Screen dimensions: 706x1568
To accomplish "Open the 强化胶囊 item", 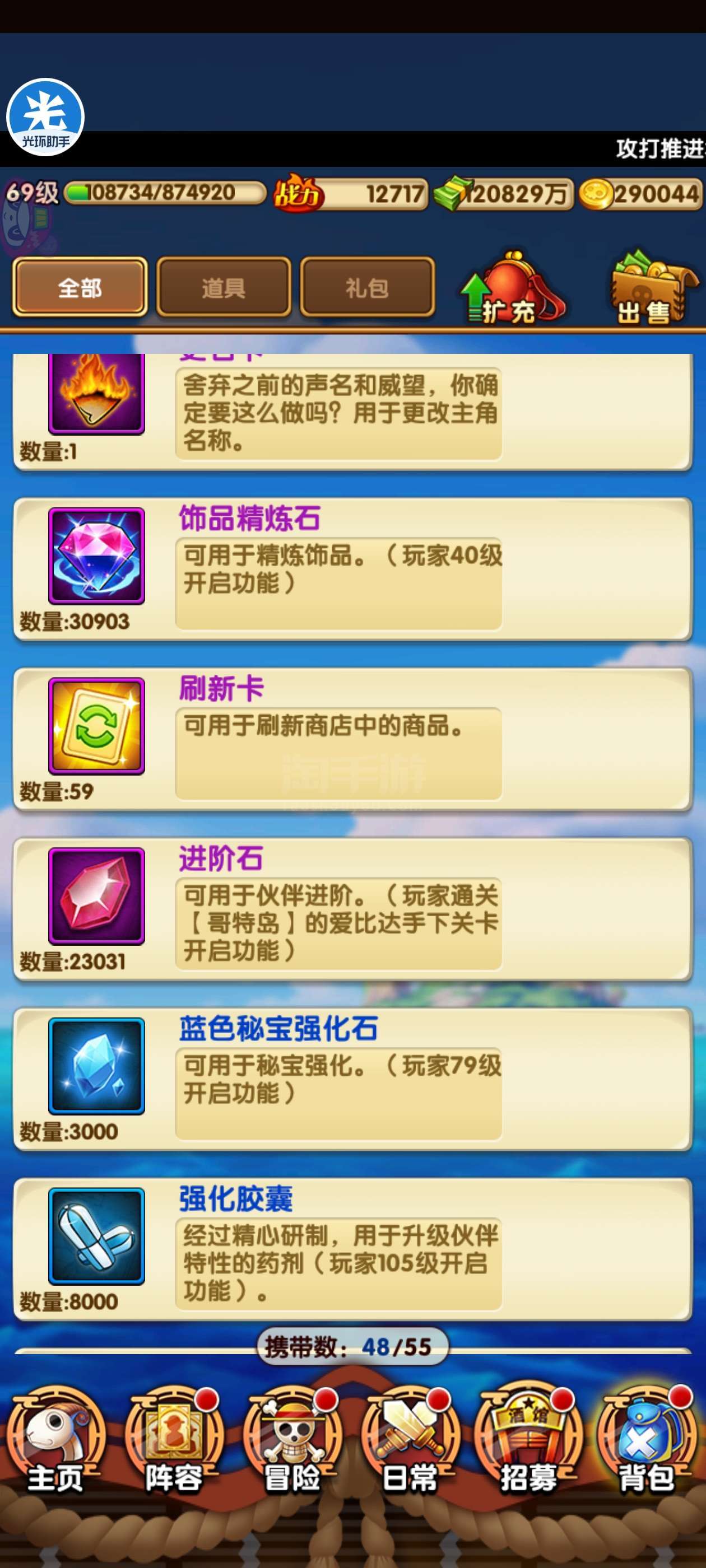I will pos(352,1249).
